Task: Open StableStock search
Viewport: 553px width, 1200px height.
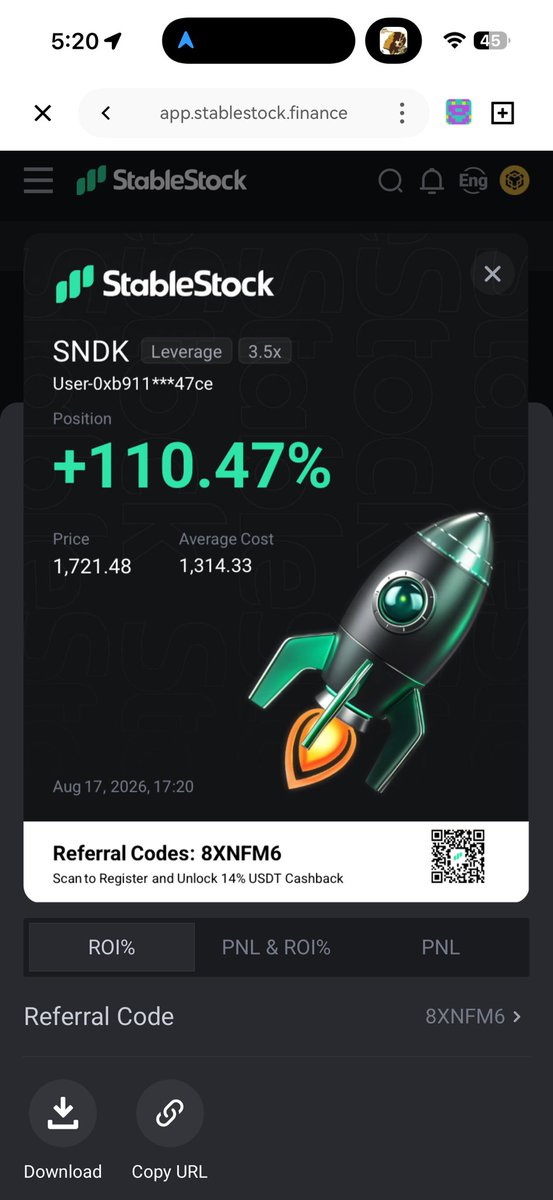Action: coord(390,181)
